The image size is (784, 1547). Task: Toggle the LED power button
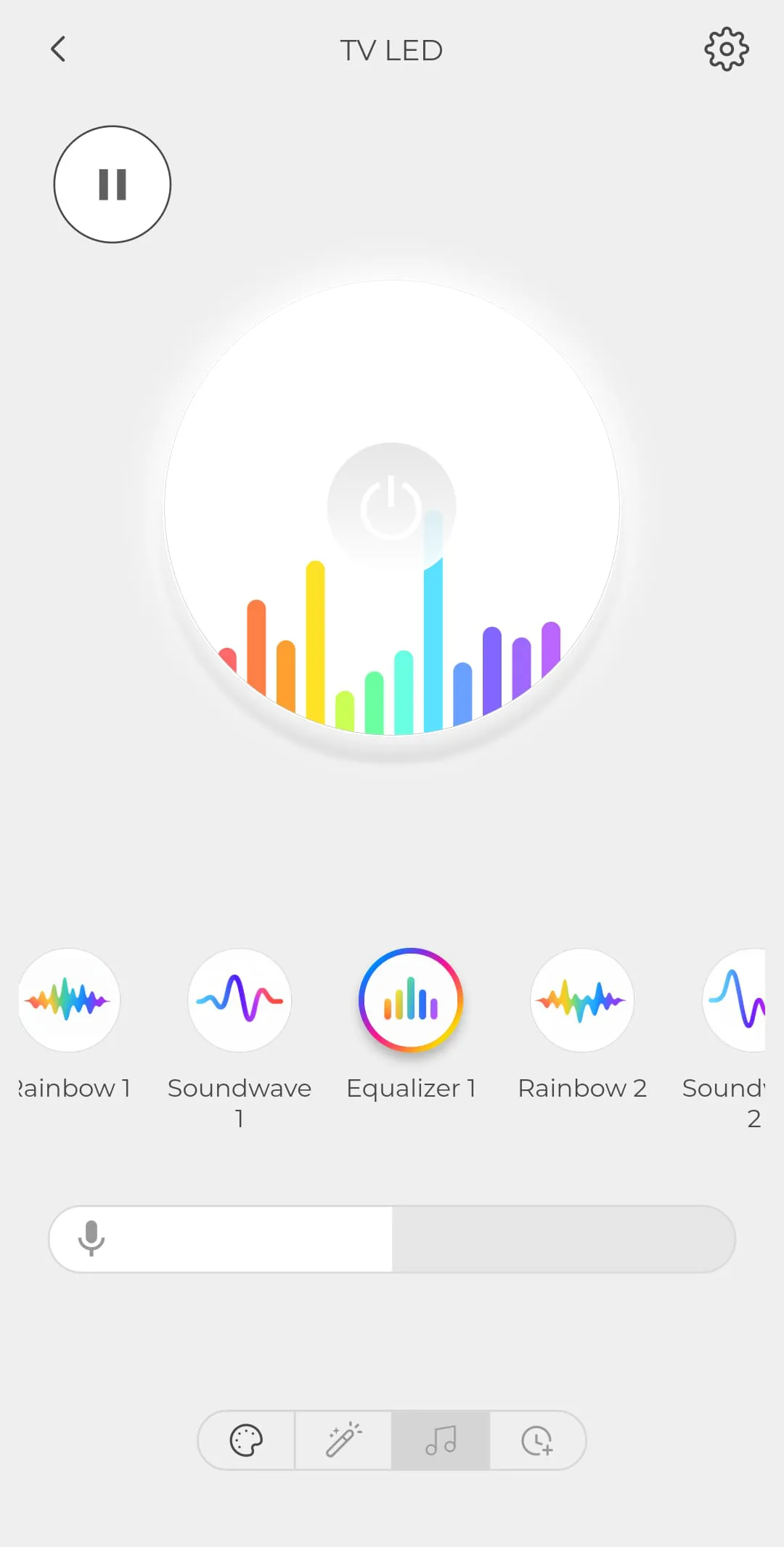pos(391,506)
